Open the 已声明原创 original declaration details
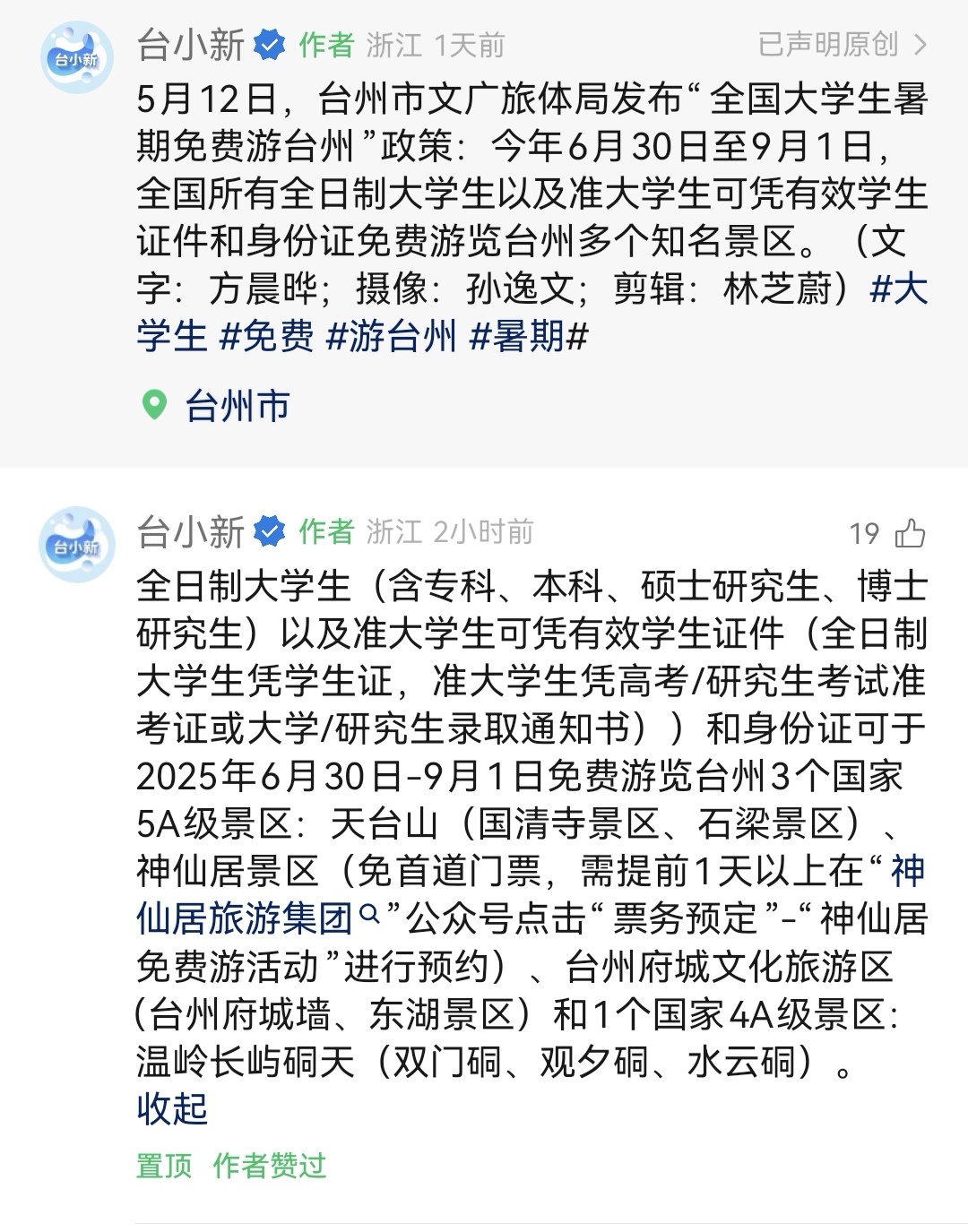The width and height of the screenshot is (968, 1232). pos(842,44)
